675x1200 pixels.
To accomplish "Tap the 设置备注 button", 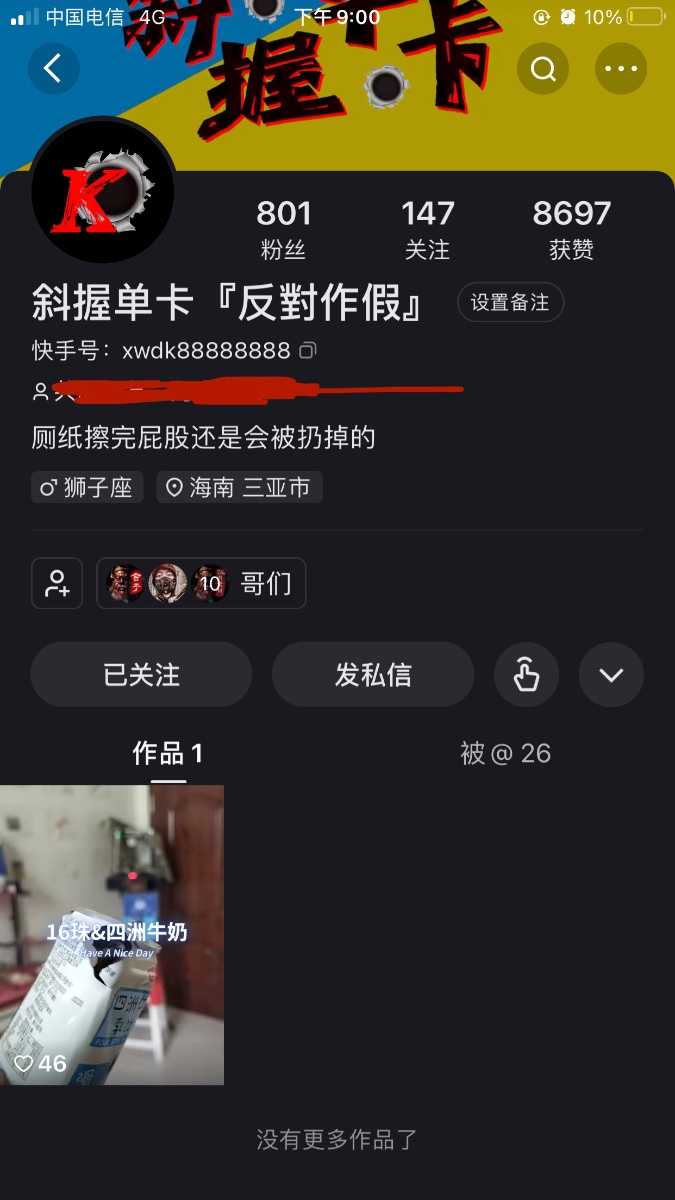I will [x=510, y=302].
